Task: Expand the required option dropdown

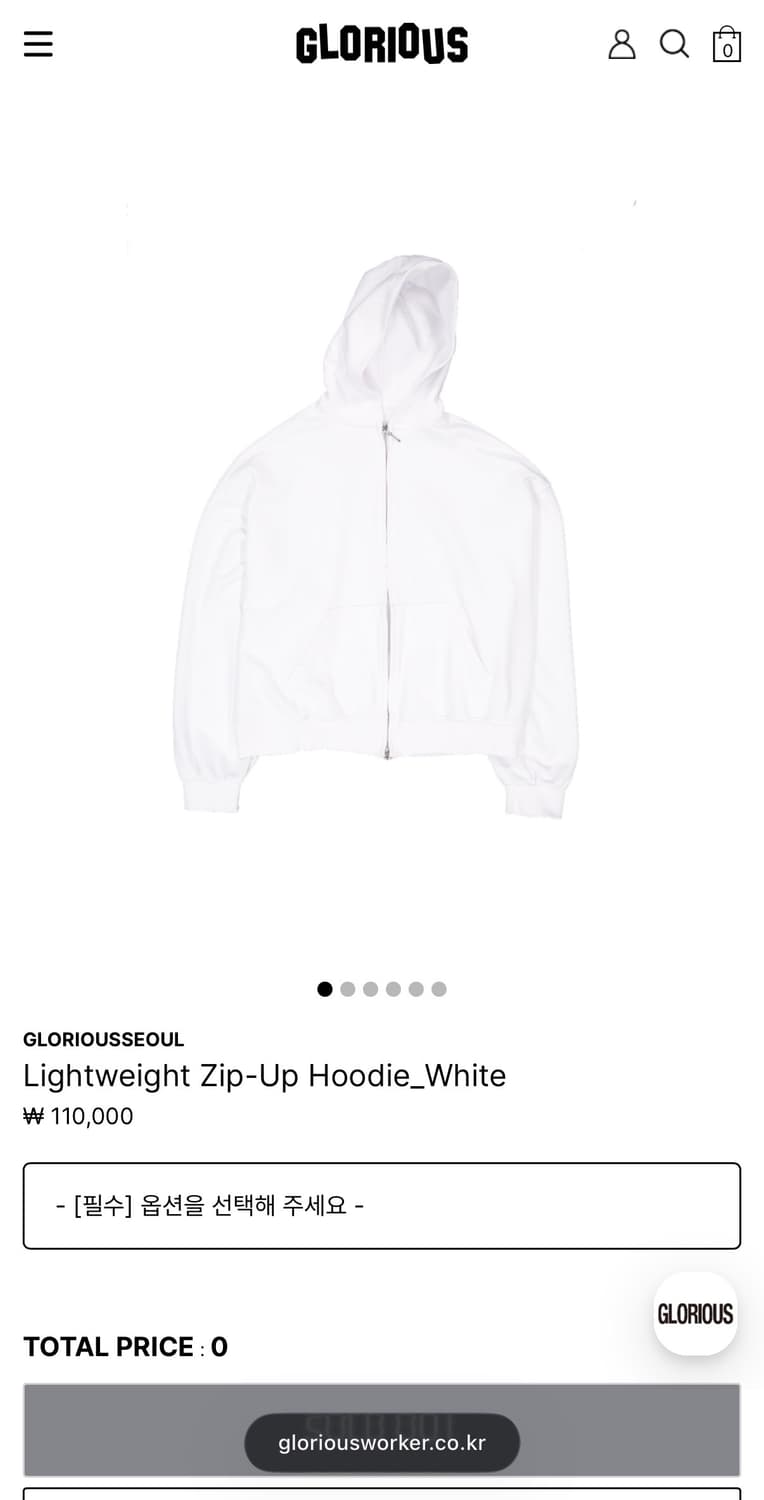Action: [381, 1205]
